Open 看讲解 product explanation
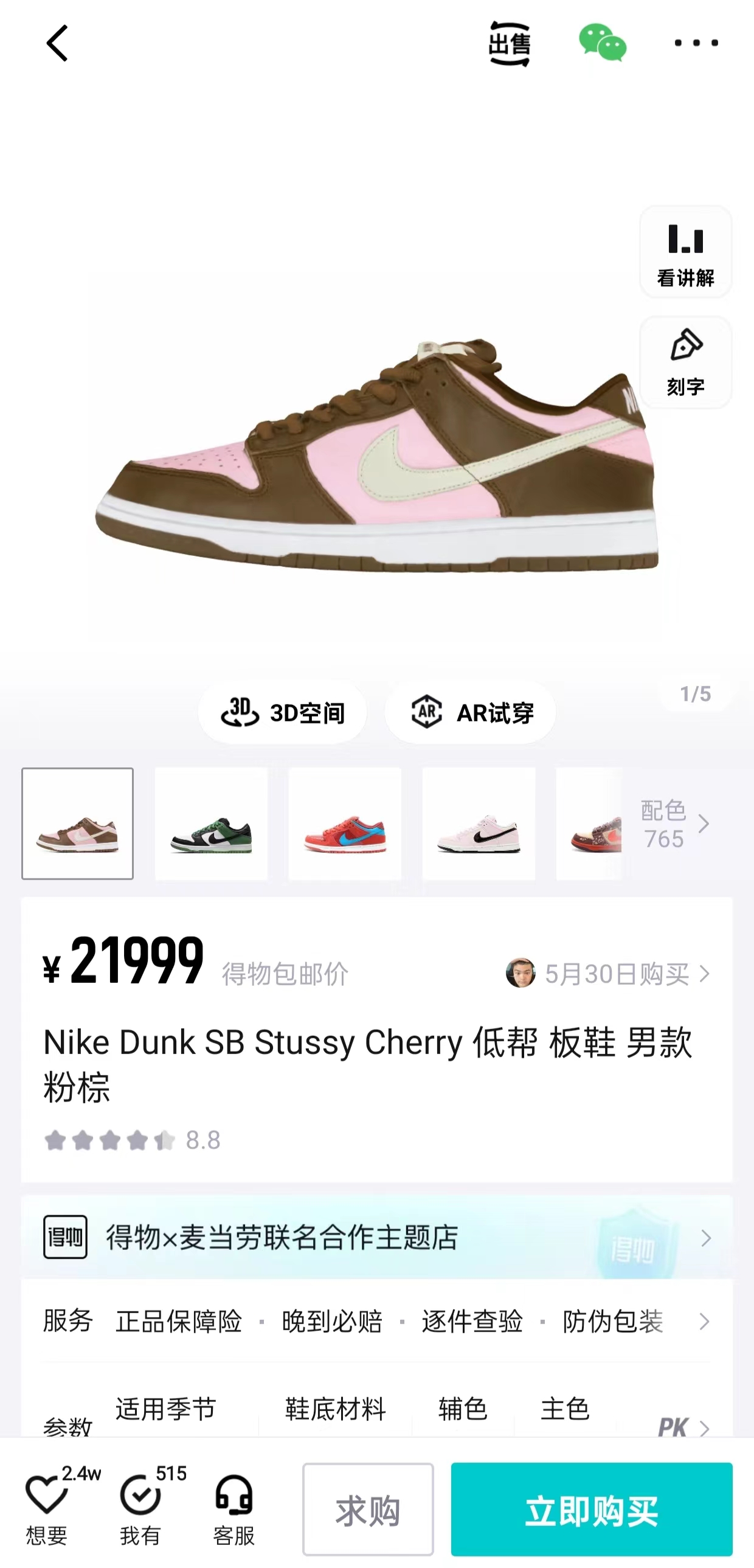The height and width of the screenshot is (1568, 754). [685, 252]
